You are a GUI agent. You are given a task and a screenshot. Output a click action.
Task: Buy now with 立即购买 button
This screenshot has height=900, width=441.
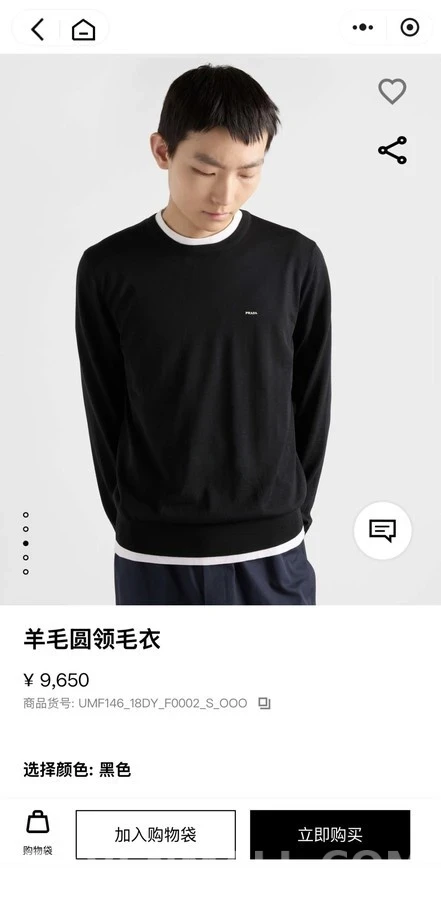pyautogui.click(x=330, y=835)
